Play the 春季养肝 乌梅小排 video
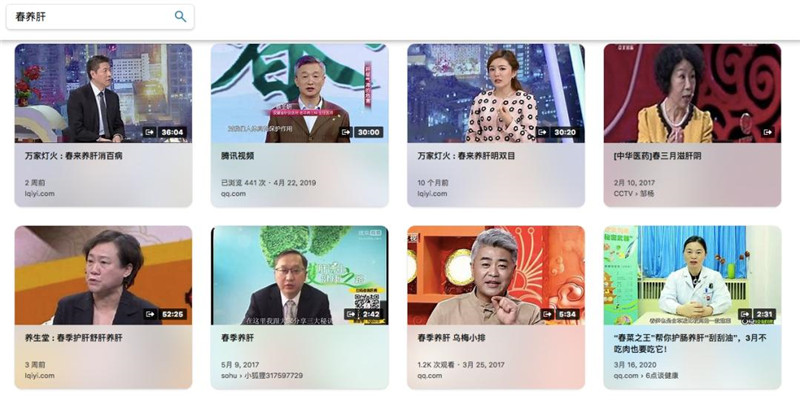800x400 pixels. coord(495,276)
